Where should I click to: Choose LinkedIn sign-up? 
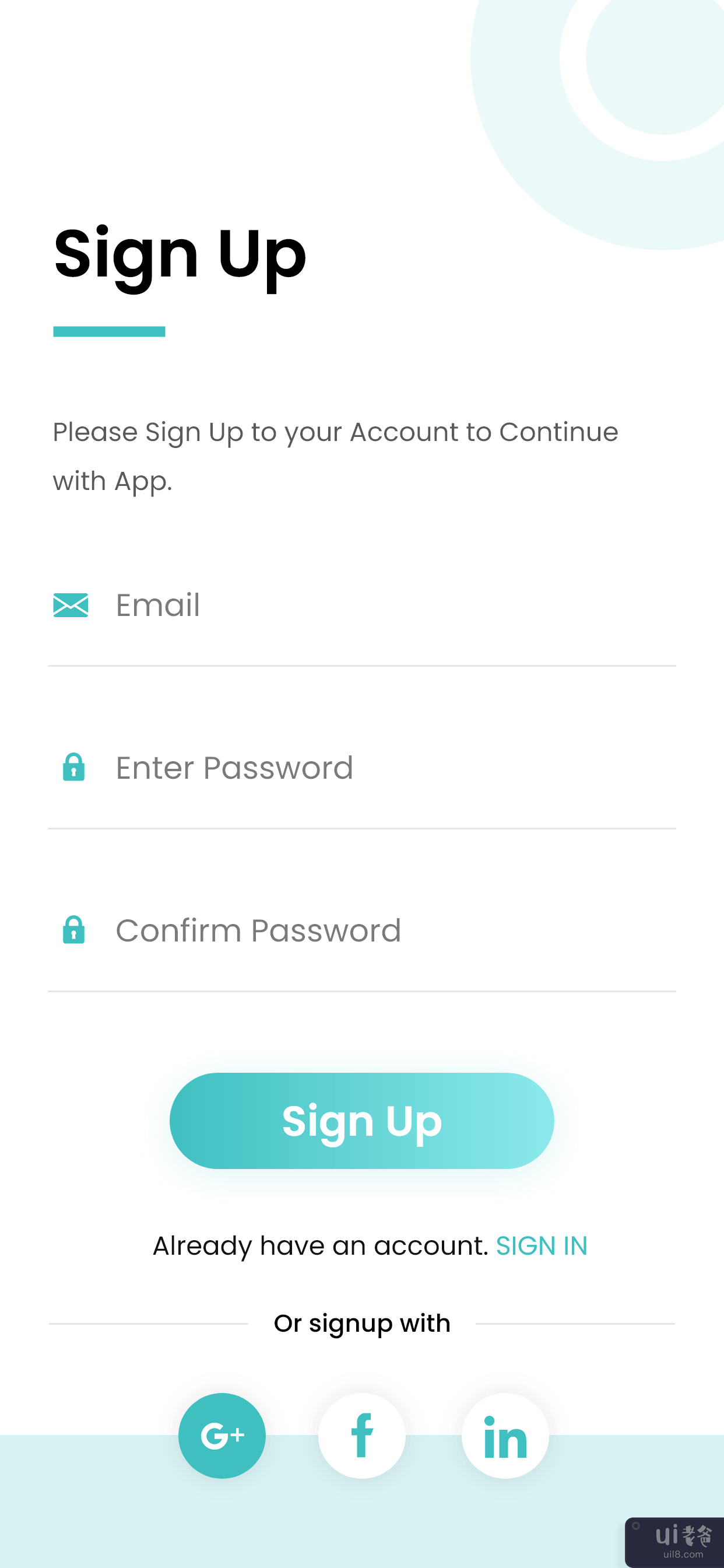pyautogui.click(x=504, y=1436)
